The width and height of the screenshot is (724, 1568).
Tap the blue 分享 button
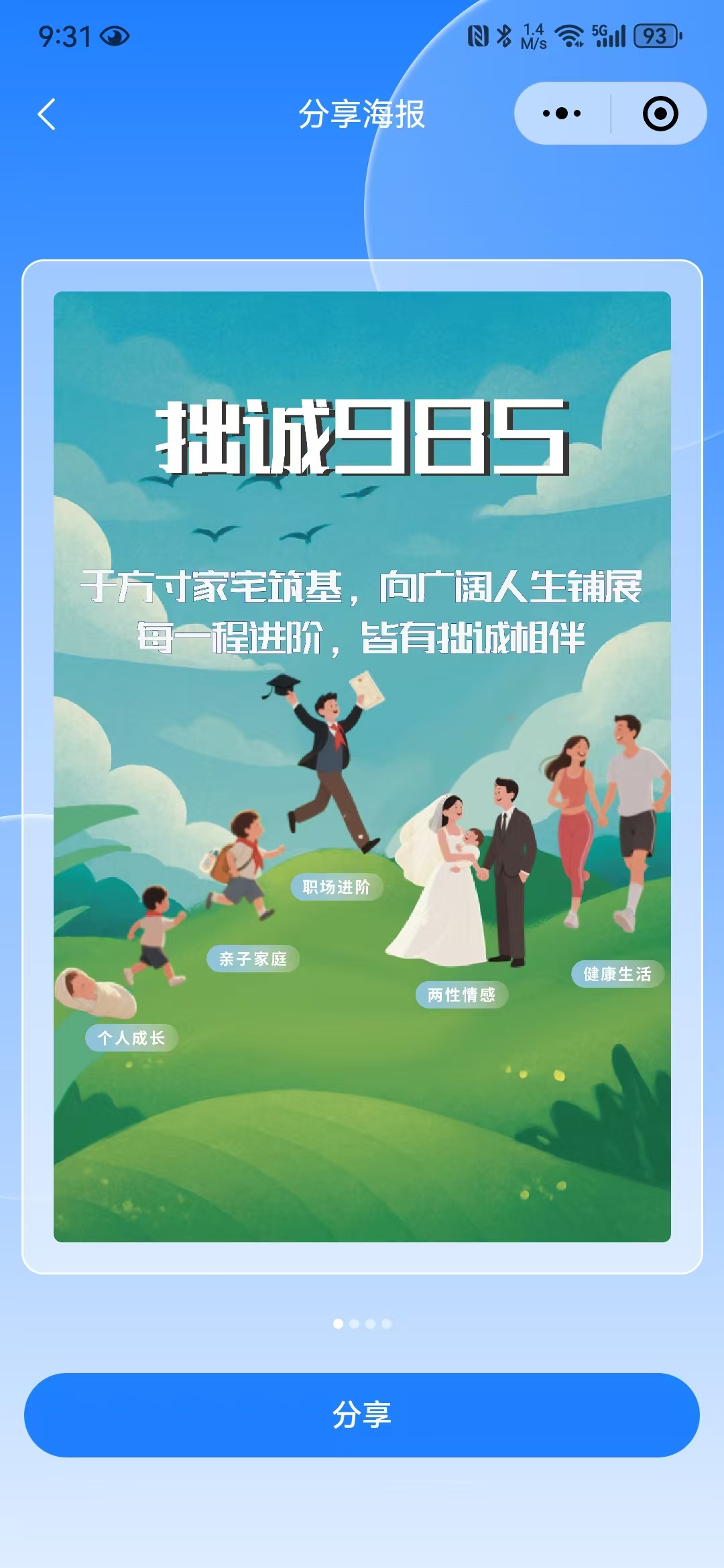click(362, 1415)
